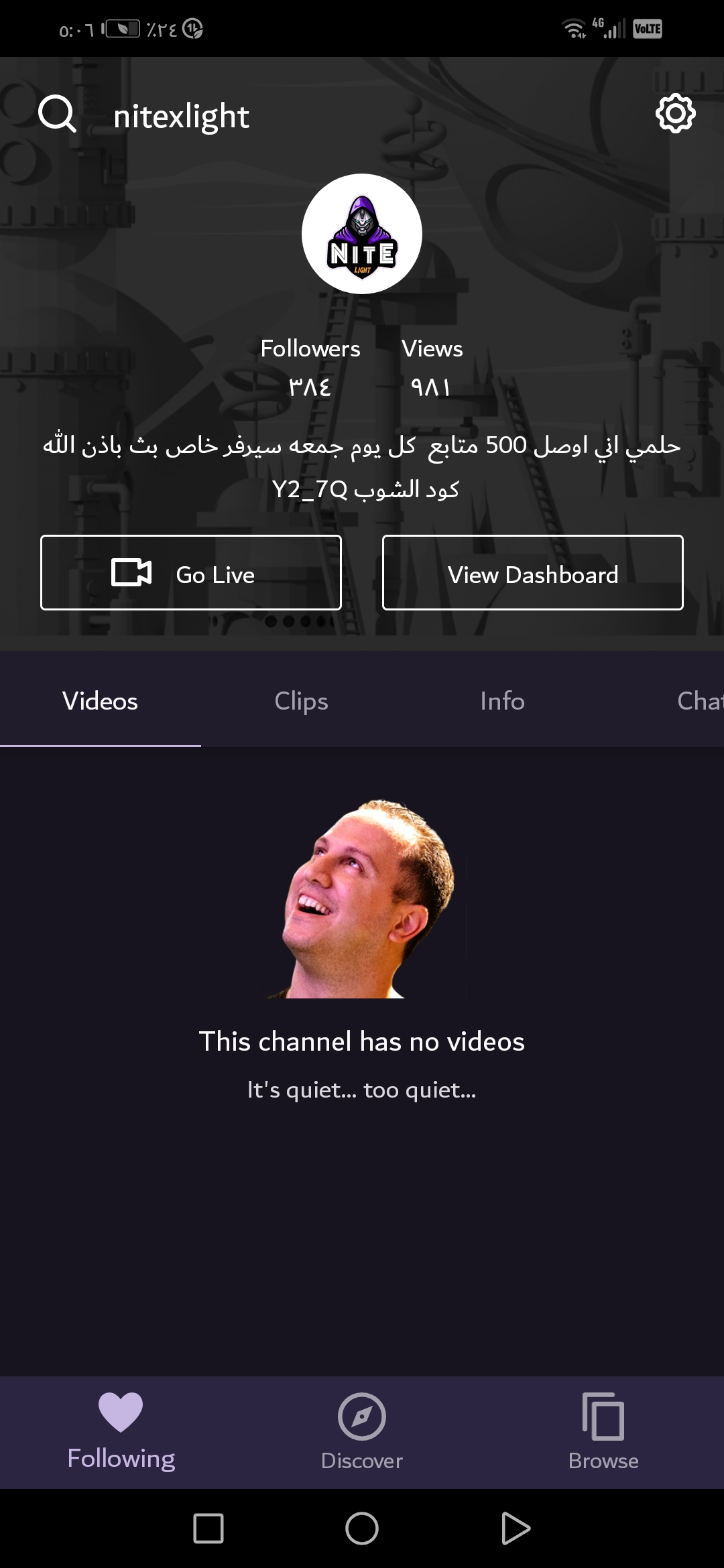Open the search icon
724x1568 pixels.
pos(57,114)
